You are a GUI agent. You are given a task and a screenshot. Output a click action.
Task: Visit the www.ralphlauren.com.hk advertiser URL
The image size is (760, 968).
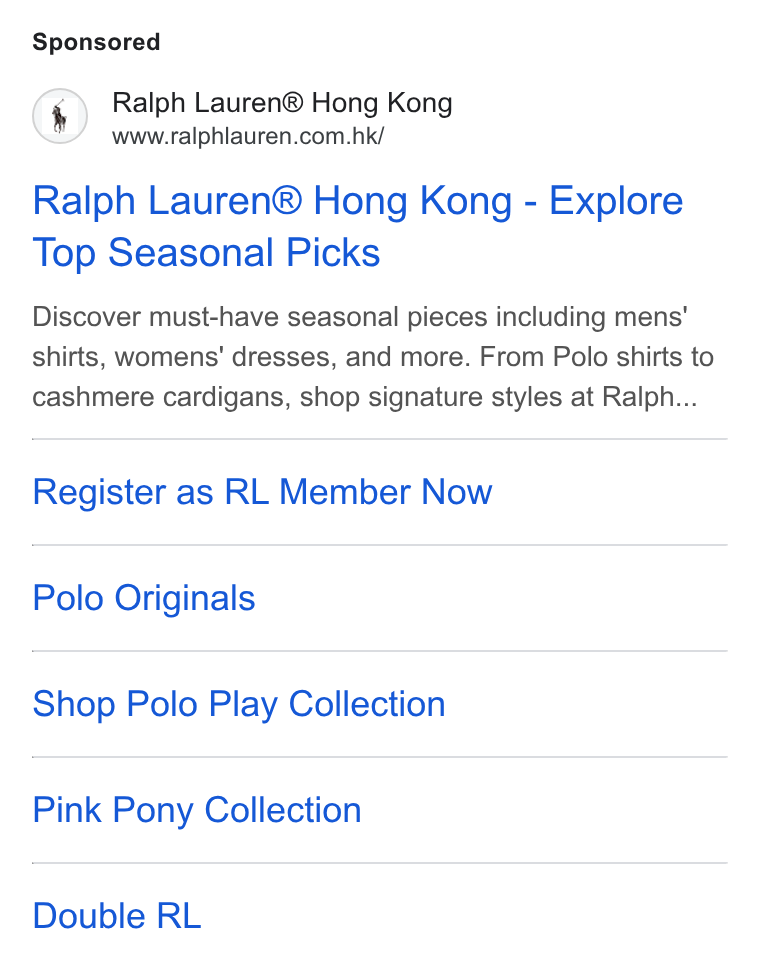(248, 136)
